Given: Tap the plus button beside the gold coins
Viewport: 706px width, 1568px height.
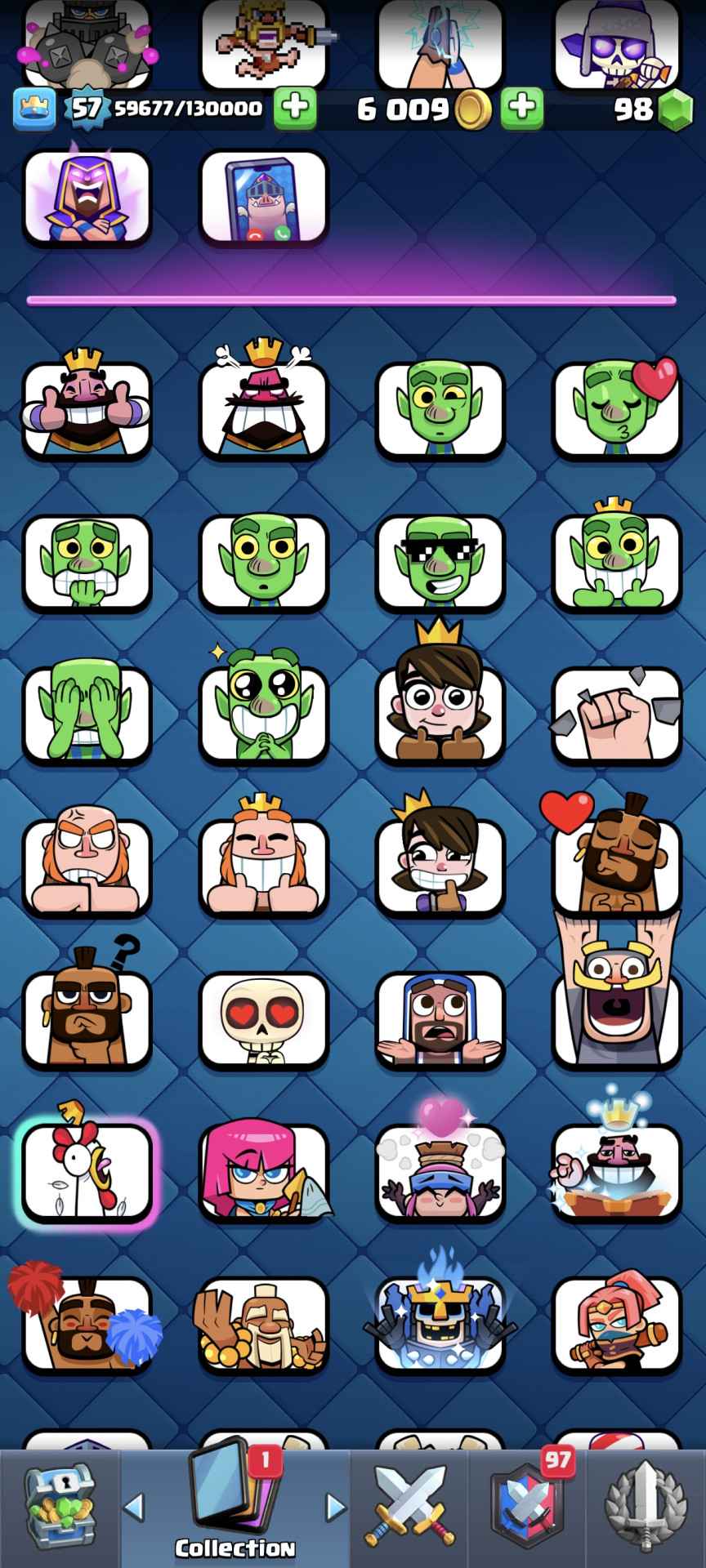Looking at the screenshot, I should pos(523,108).
